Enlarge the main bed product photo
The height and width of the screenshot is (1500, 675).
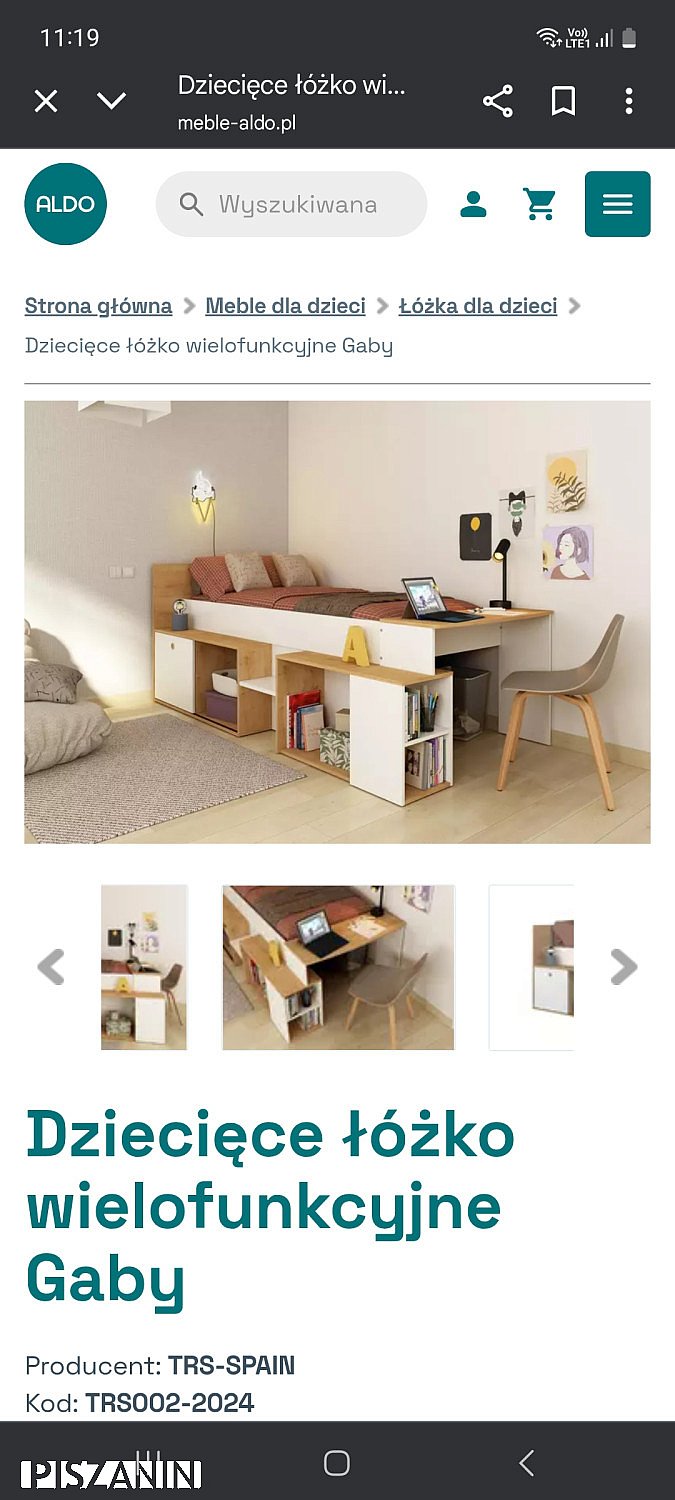coord(337,622)
